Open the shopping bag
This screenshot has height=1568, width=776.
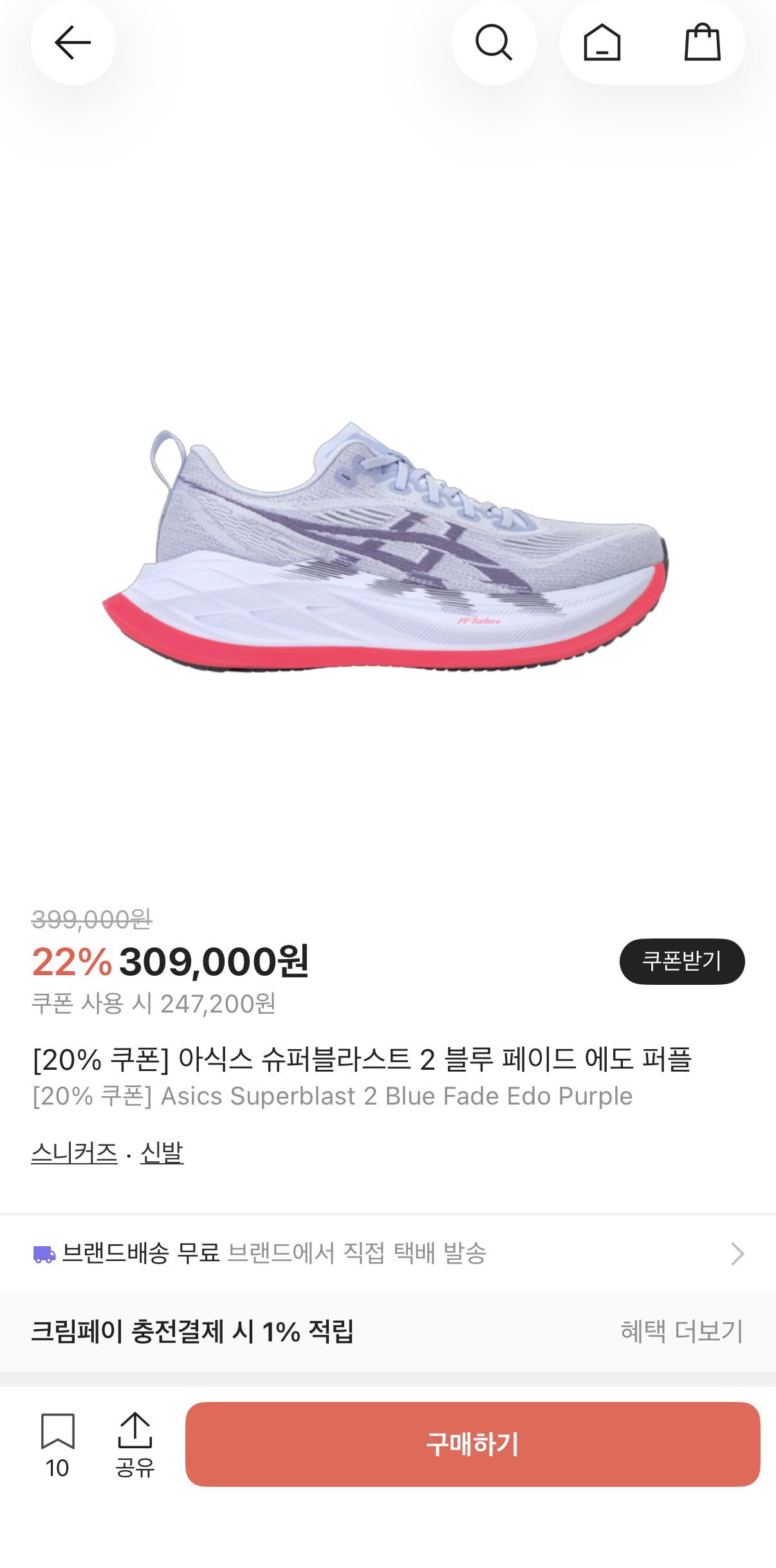click(702, 42)
